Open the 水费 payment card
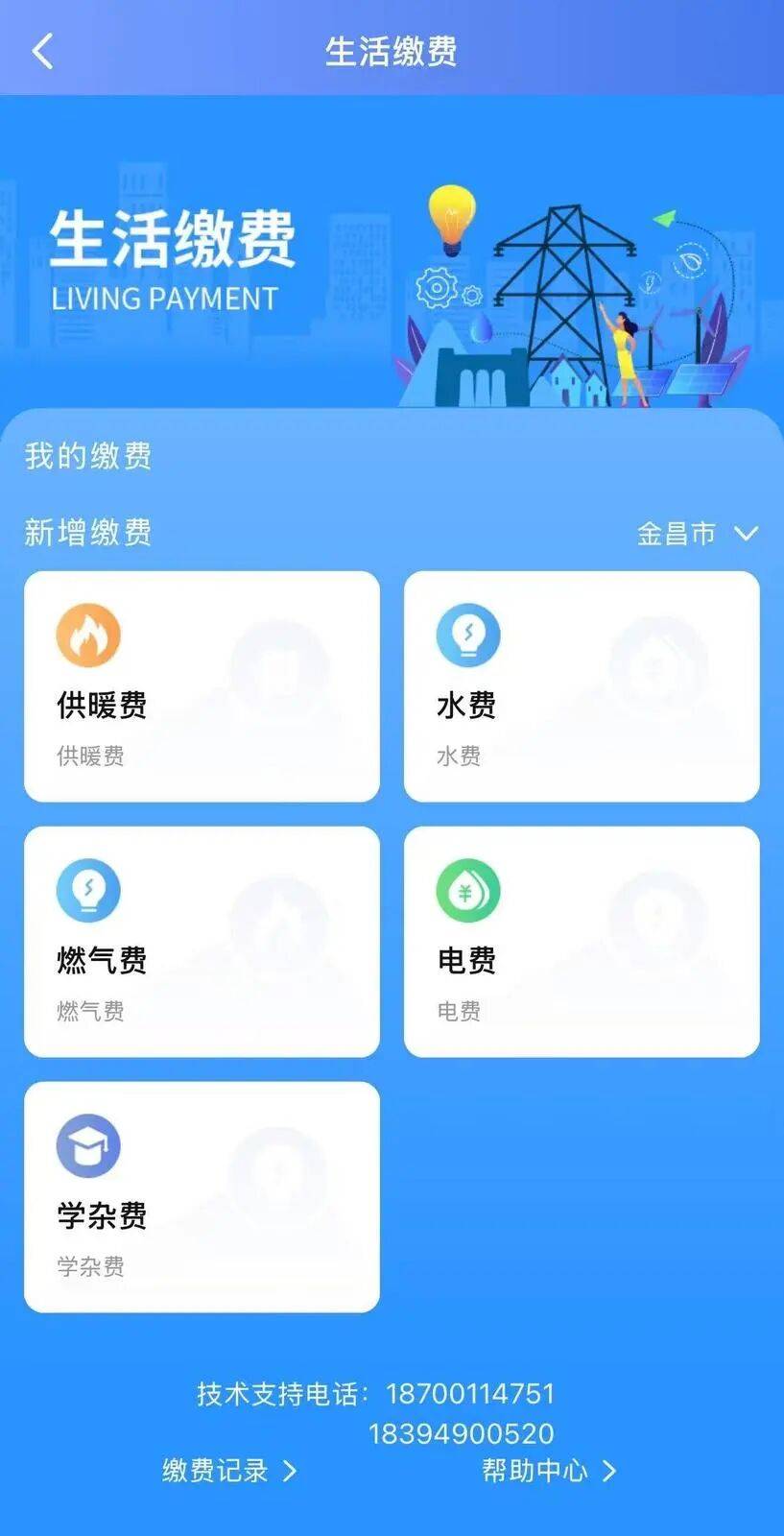The height and width of the screenshot is (1536, 784). [x=582, y=686]
